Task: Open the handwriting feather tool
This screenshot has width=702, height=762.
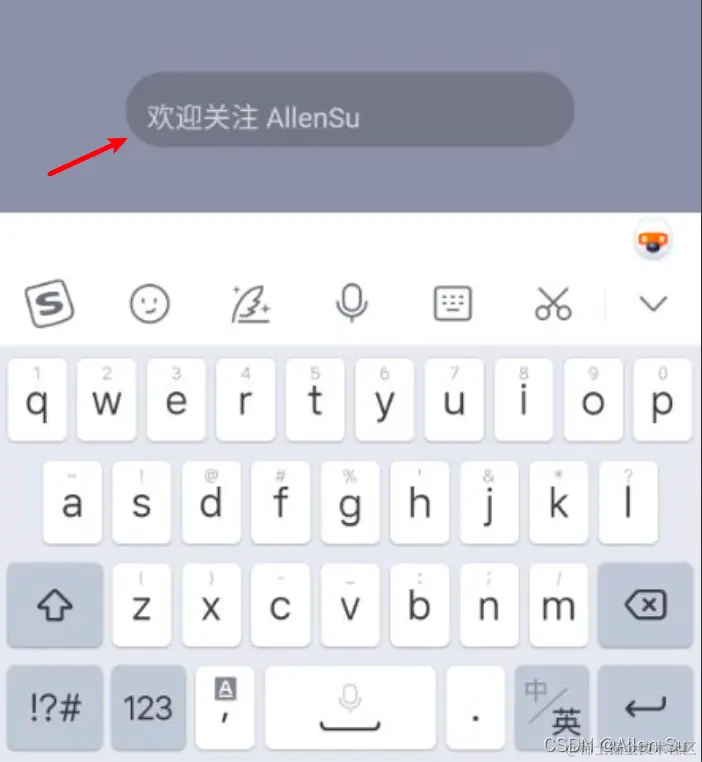Action: 250,303
